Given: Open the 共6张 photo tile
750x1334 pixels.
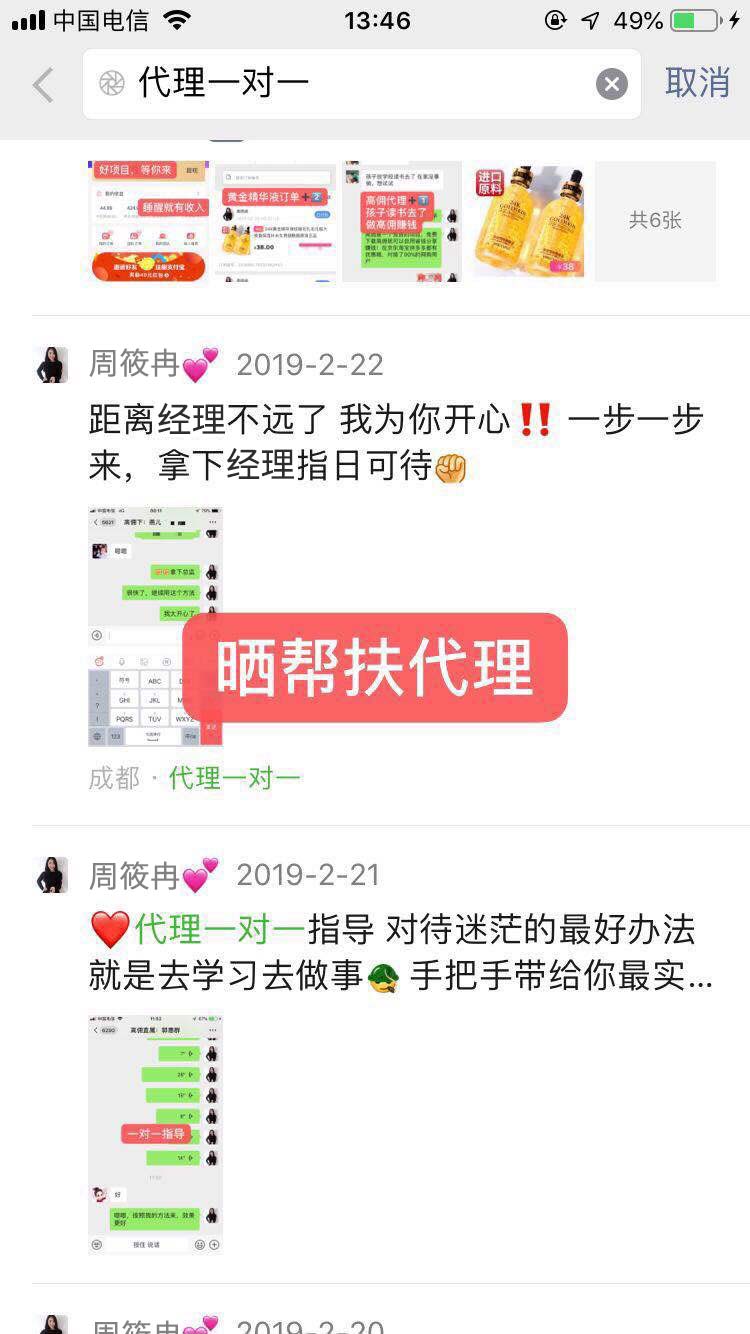Looking at the screenshot, I should pyautogui.click(x=655, y=221).
